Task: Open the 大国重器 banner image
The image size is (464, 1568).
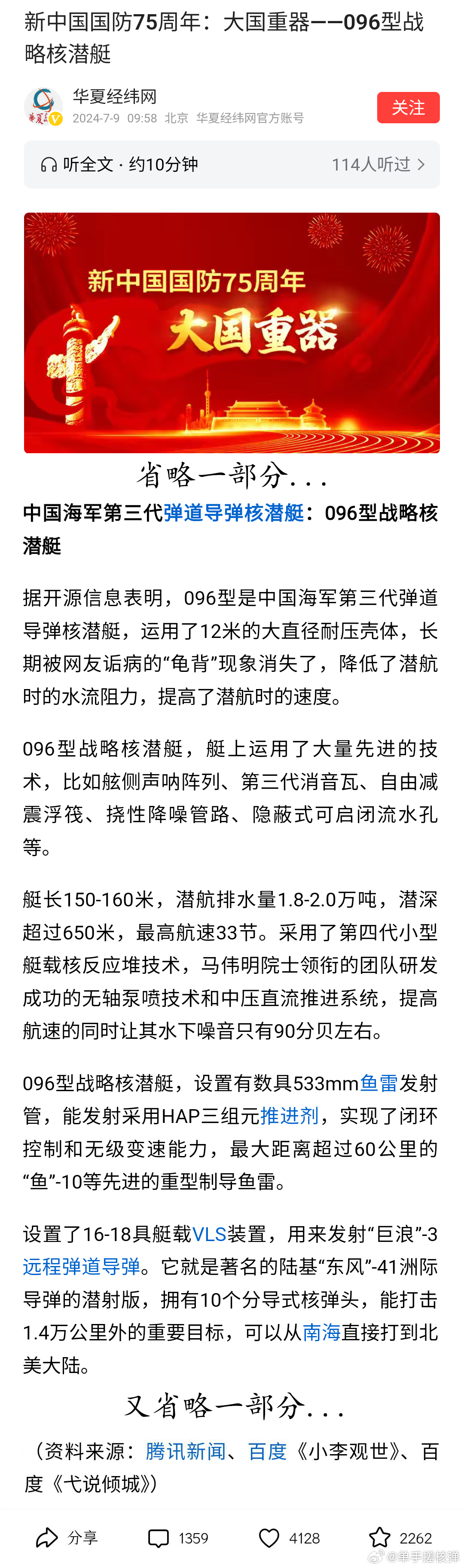Action: 232,333
